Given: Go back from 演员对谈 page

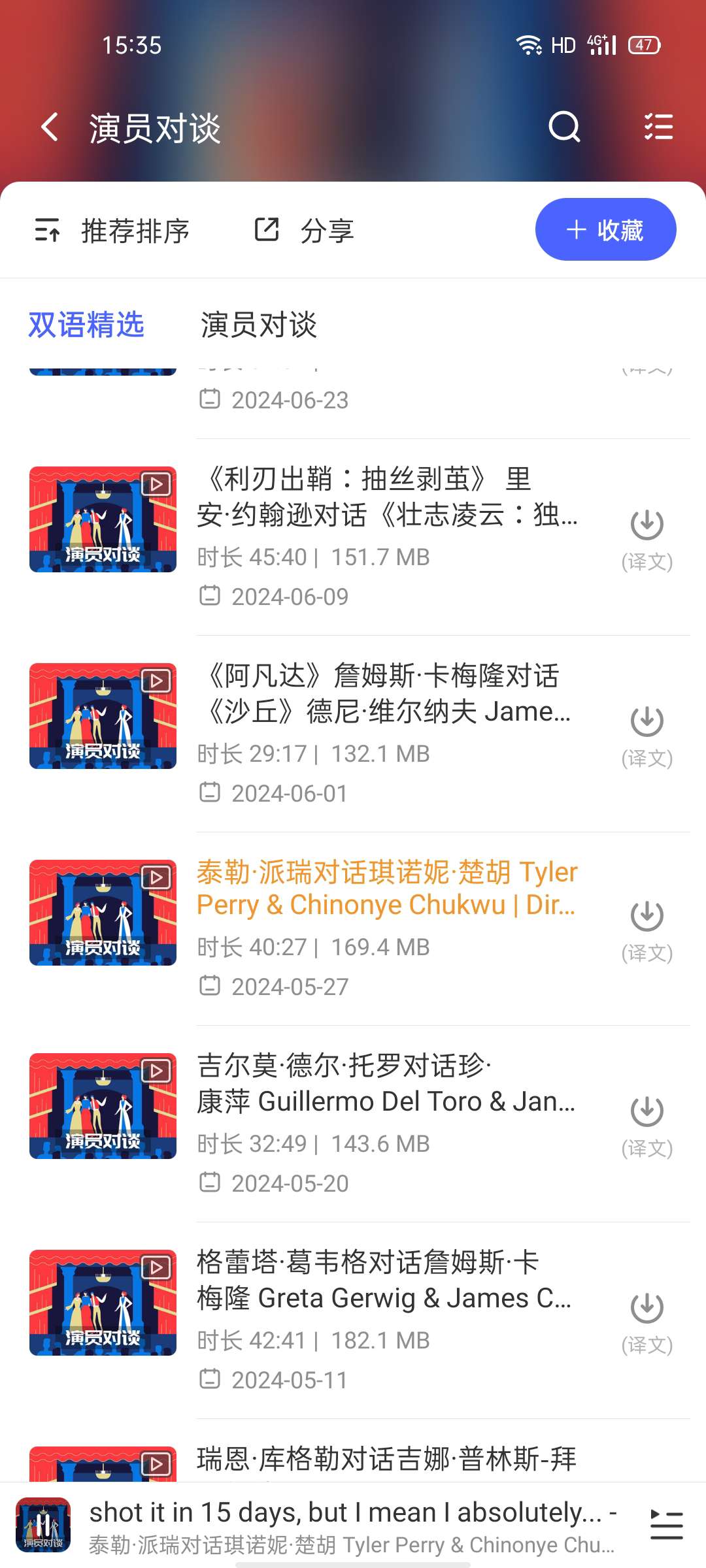Looking at the screenshot, I should tap(50, 127).
